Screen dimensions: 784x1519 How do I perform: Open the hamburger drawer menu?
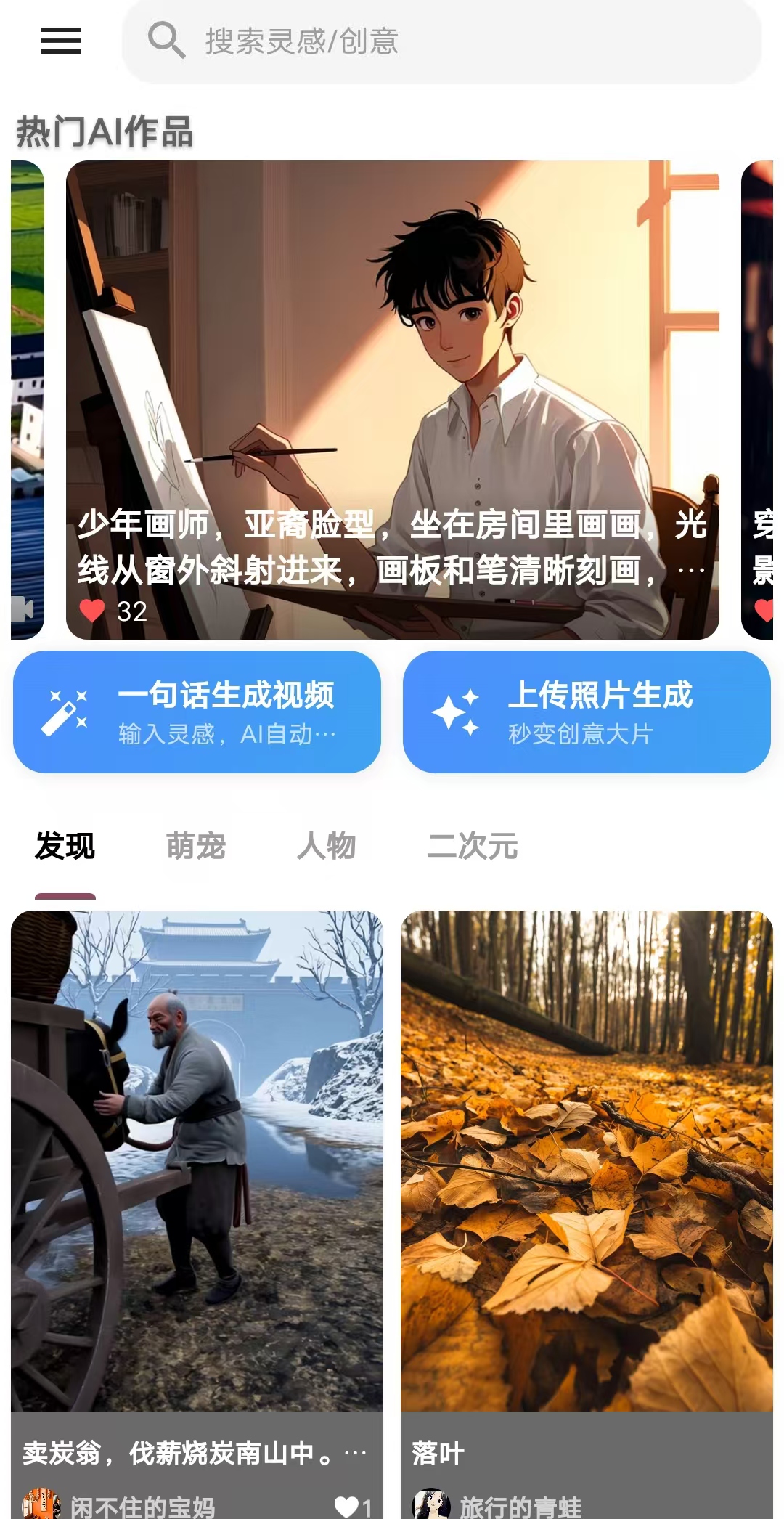(61, 41)
